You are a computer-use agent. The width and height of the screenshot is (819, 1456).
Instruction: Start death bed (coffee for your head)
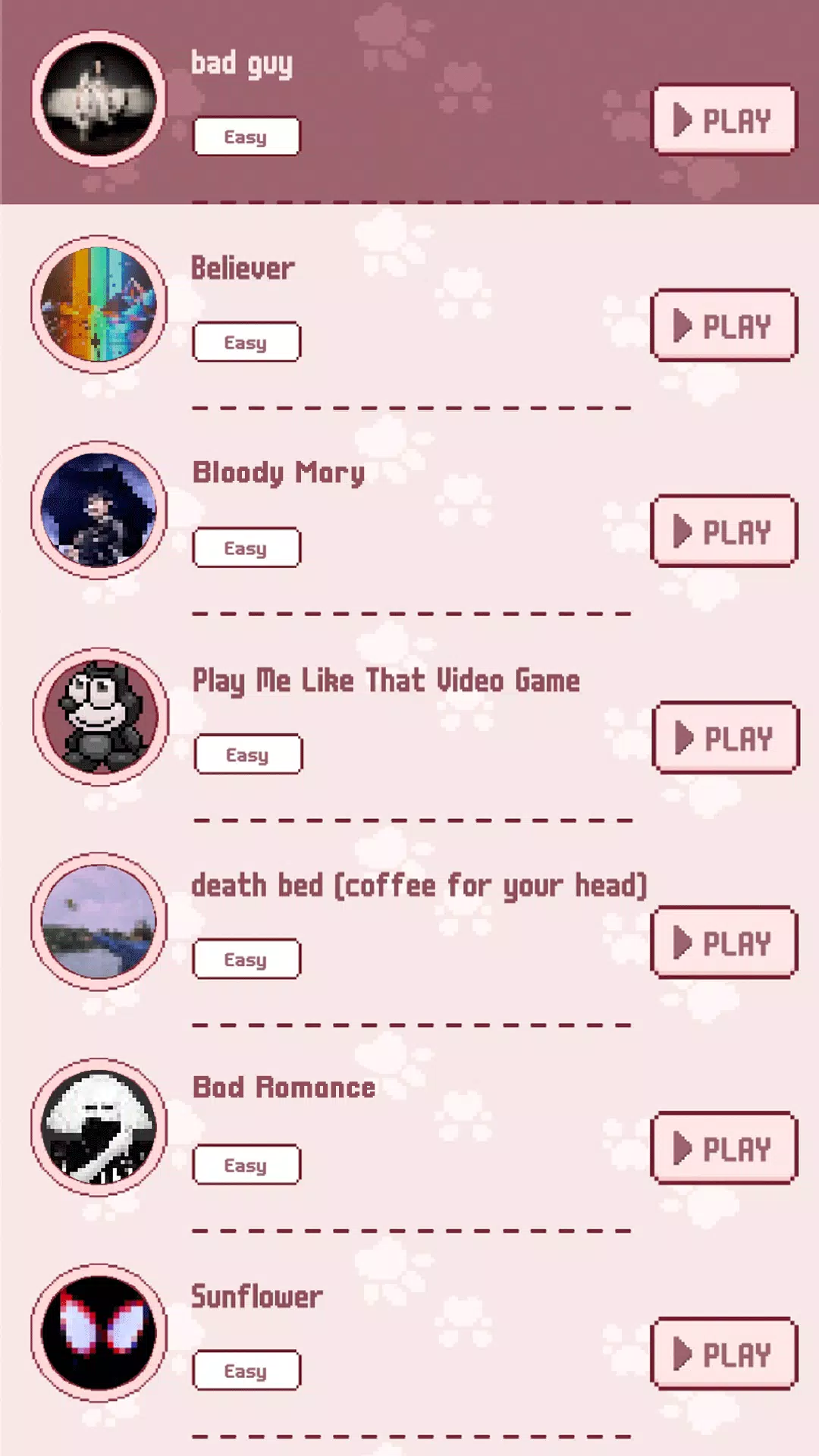pos(724,943)
